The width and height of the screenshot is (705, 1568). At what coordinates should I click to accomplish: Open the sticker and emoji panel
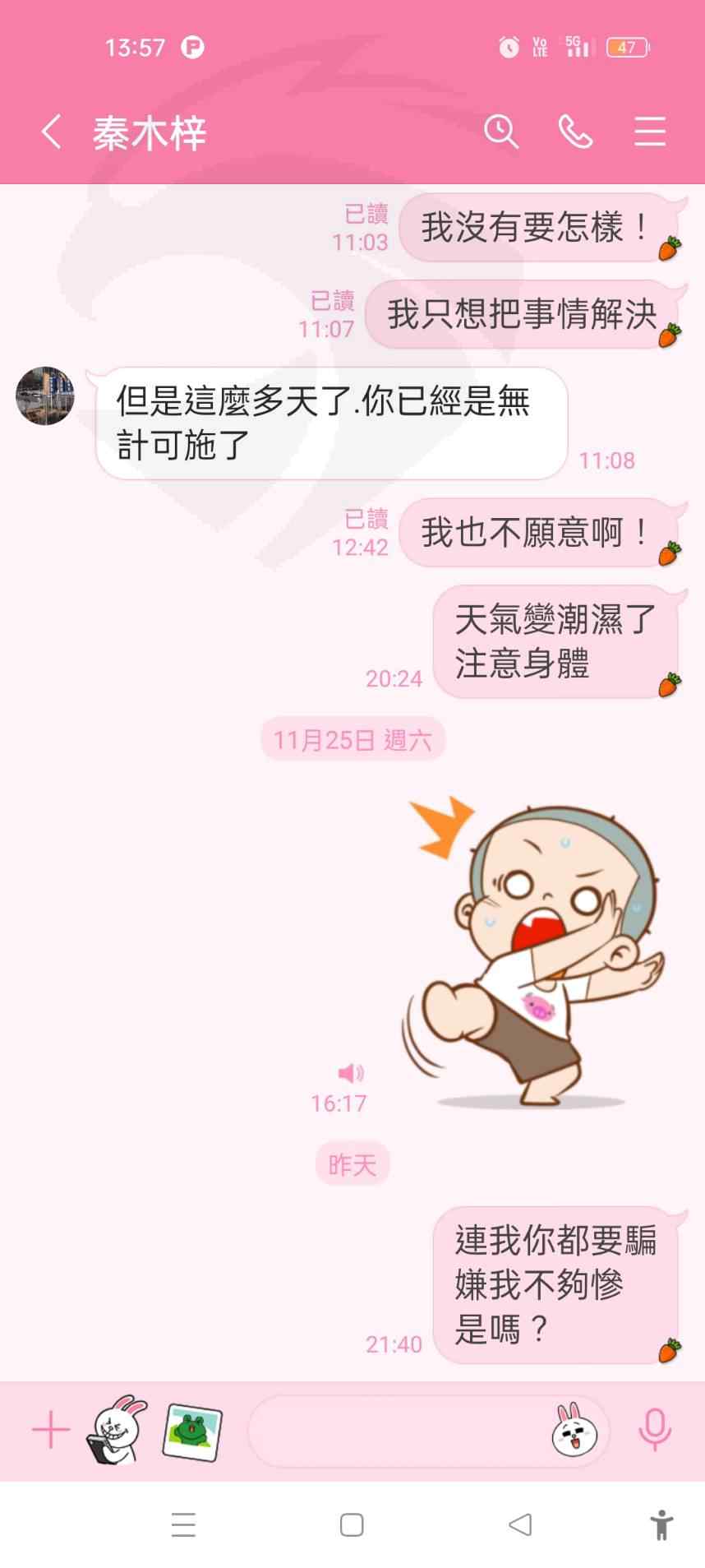tap(574, 1431)
